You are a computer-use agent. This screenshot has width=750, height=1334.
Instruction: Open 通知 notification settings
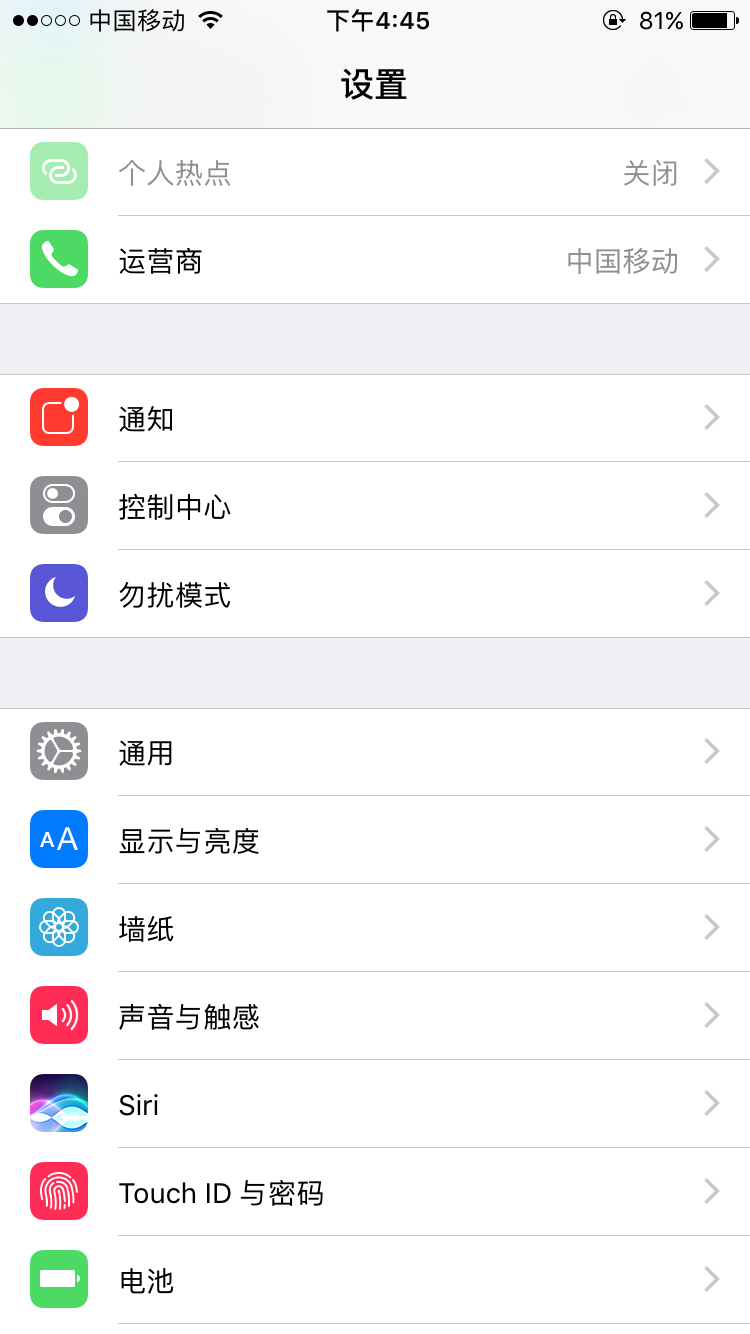375,418
